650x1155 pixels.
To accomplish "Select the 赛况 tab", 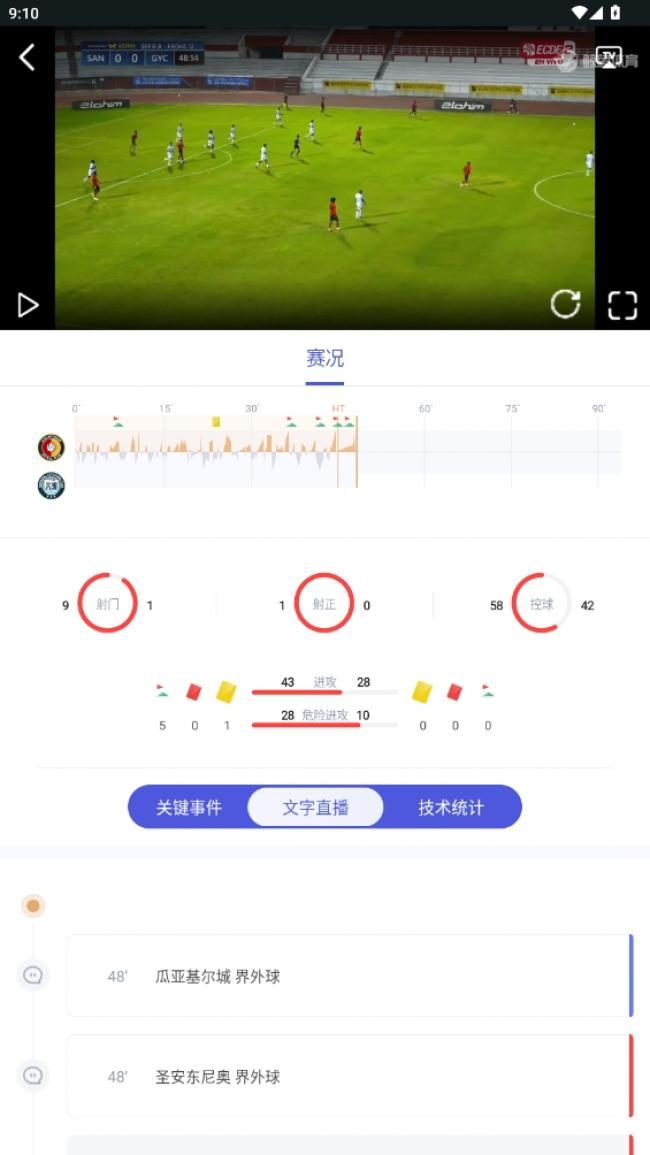I will (325, 358).
